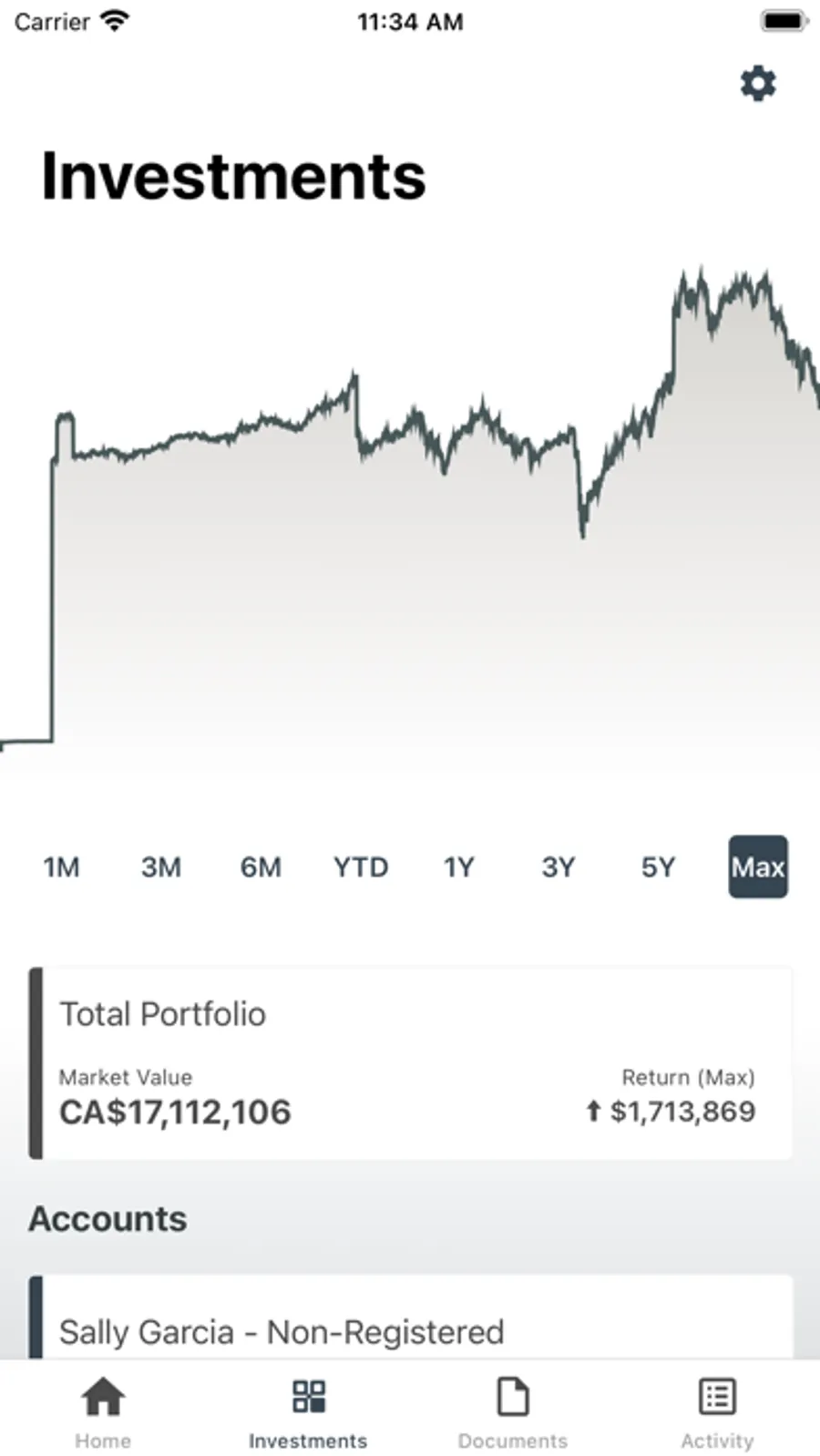Select the YTD range
The height and width of the screenshot is (1456, 820).
(x=361, y=866)
